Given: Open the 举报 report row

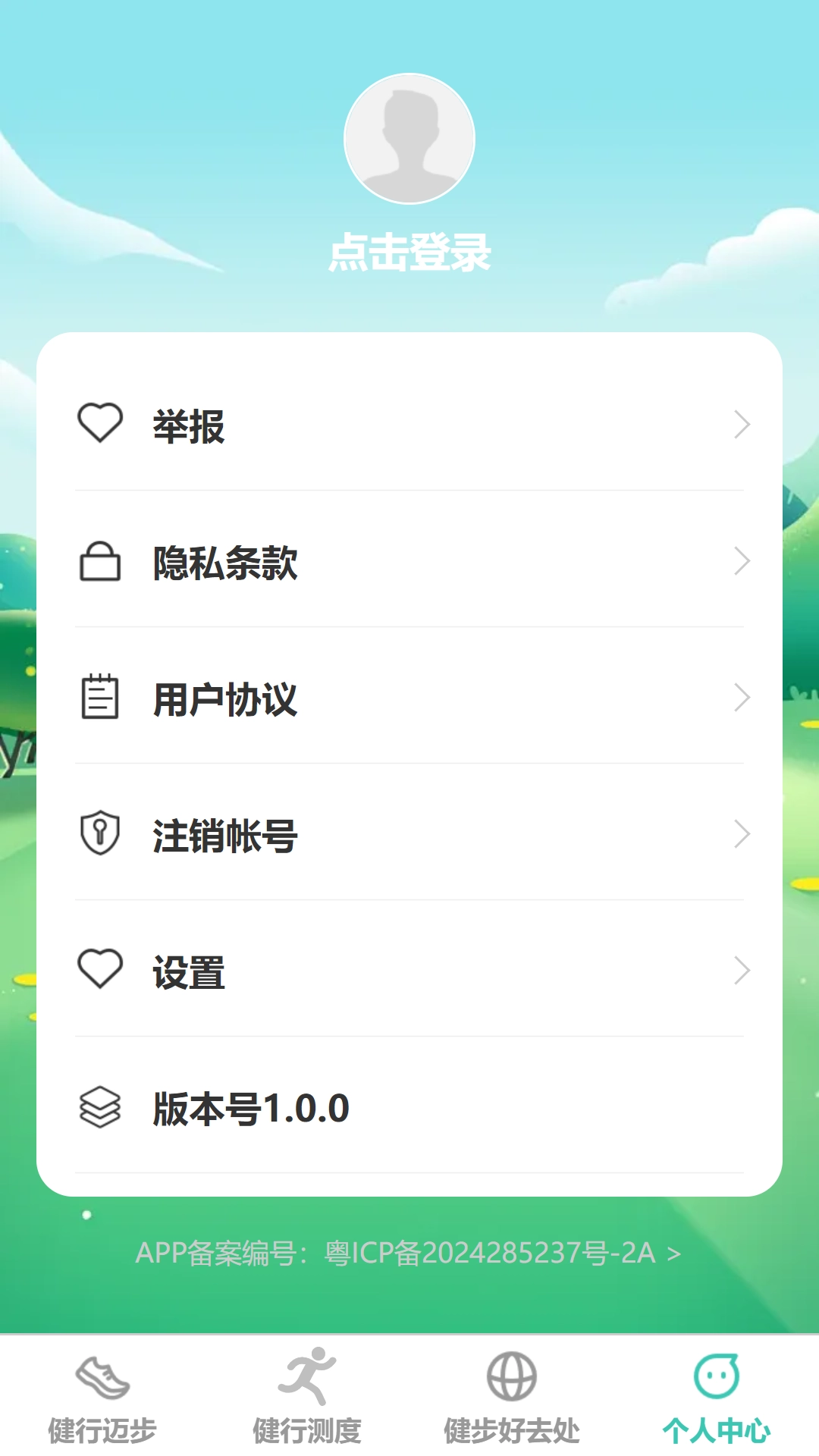Looking at the screenshot, I should click(x=409, y=425).
